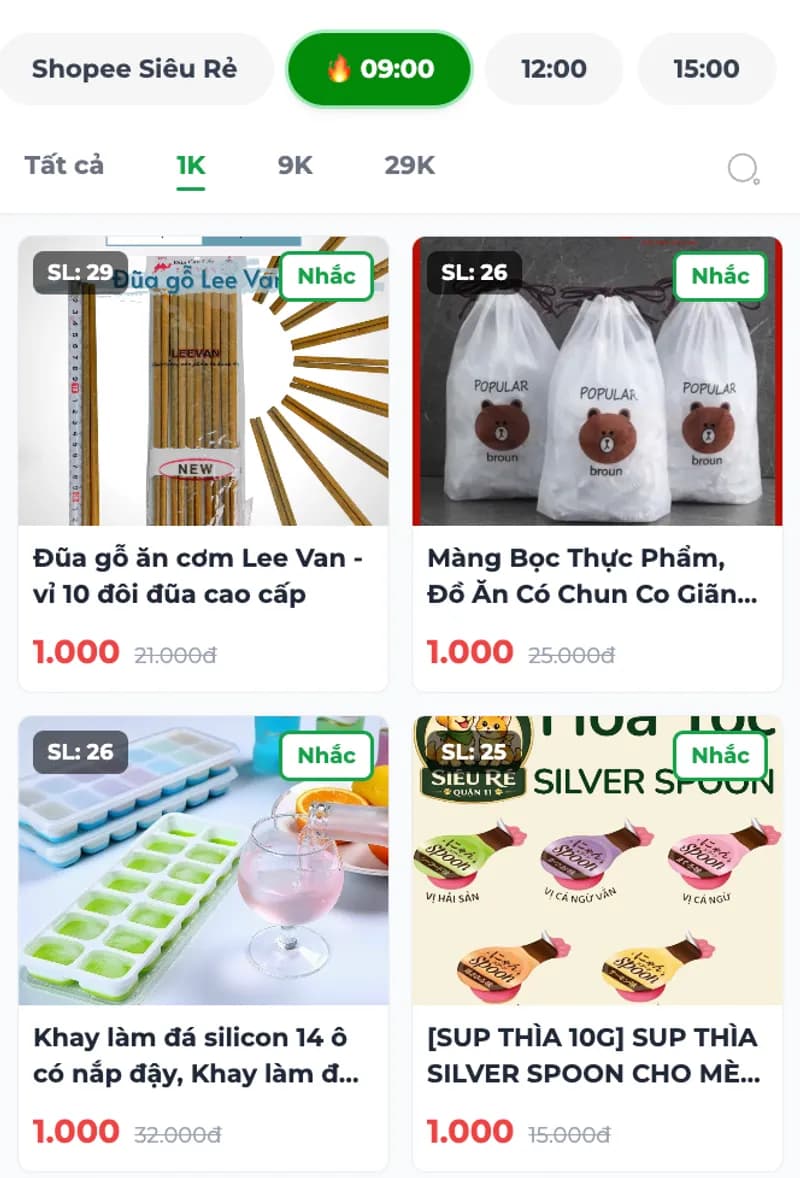Select the 29K category tab
800x1178 pixels.
point(406,166)
